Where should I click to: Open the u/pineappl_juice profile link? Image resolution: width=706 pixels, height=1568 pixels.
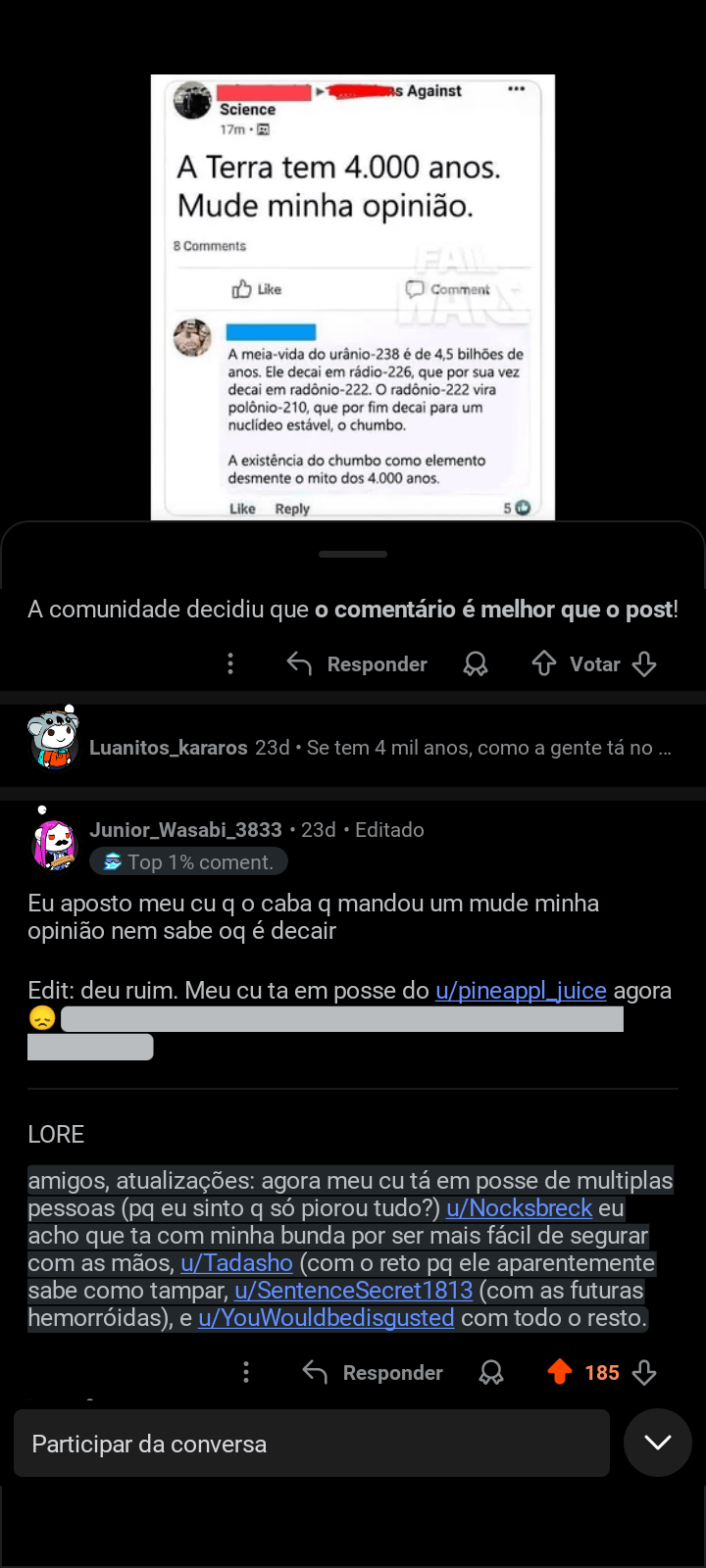click(x=521, y=991)
